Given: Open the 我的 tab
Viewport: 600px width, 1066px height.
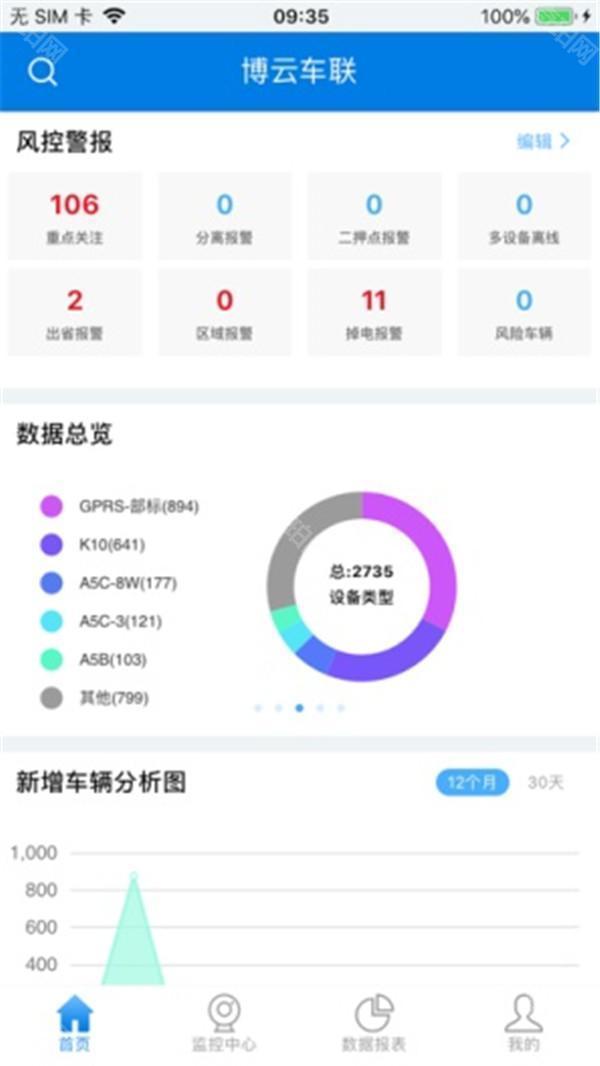Looking at the screenshot, I should point(524,1023).
